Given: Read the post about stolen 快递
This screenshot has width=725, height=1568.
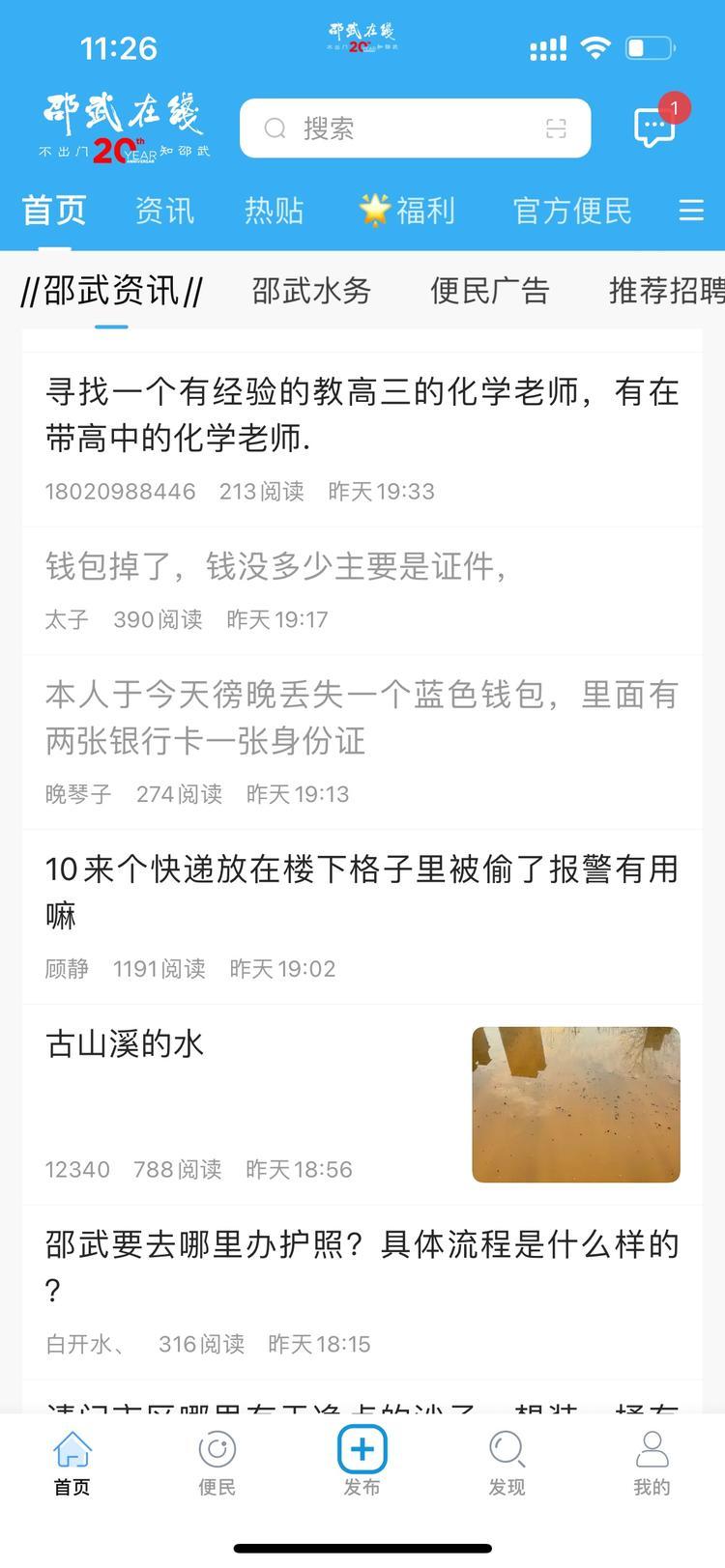Looking at the screenshot, I should coord(362,893).
